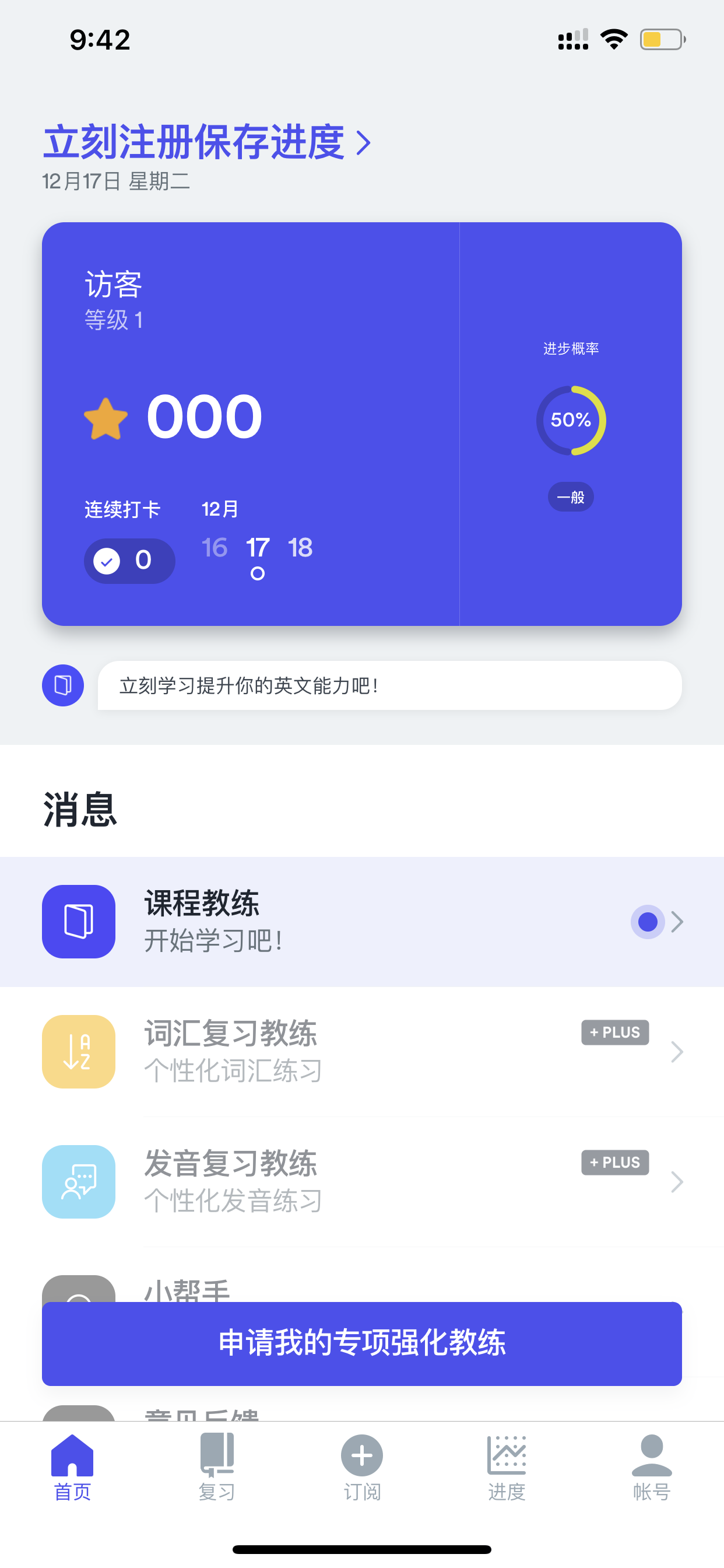This screenshot has width=724, height=1568.
Task: Switch to the 订阅 tab
Action: point(362,1467)
